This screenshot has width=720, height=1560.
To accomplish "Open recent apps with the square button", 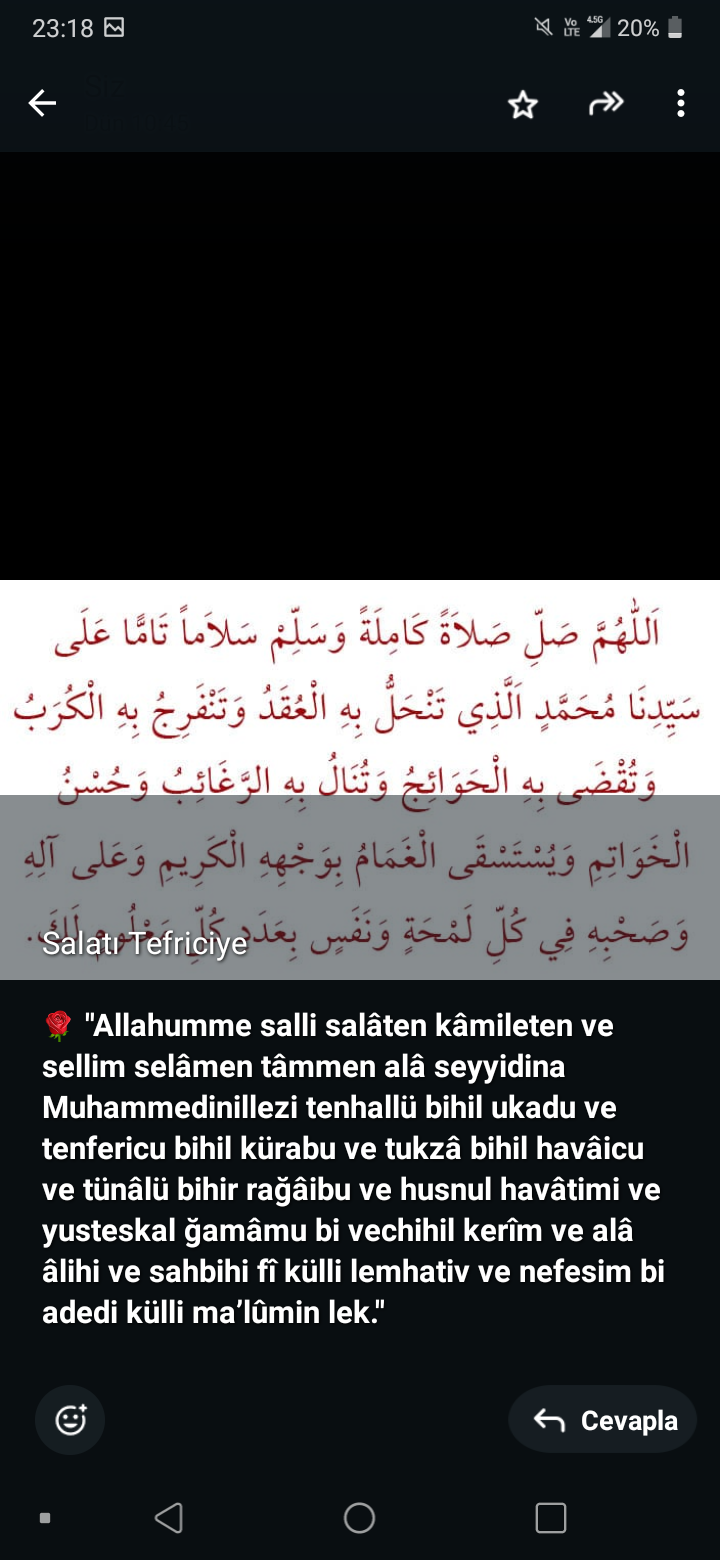I will (550, 1517).
